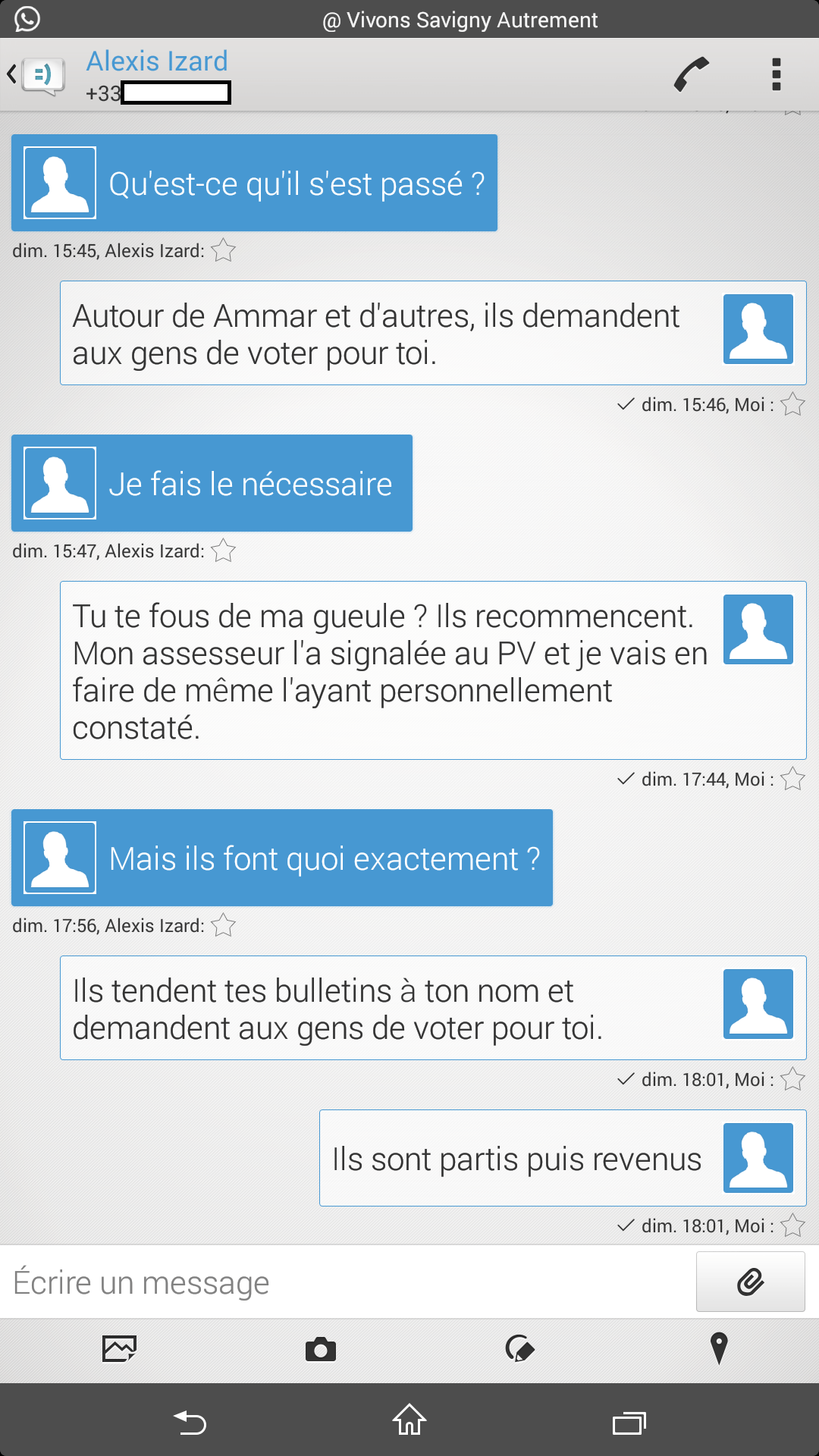Open the overflow menu with three dots

tap(775, 74)
